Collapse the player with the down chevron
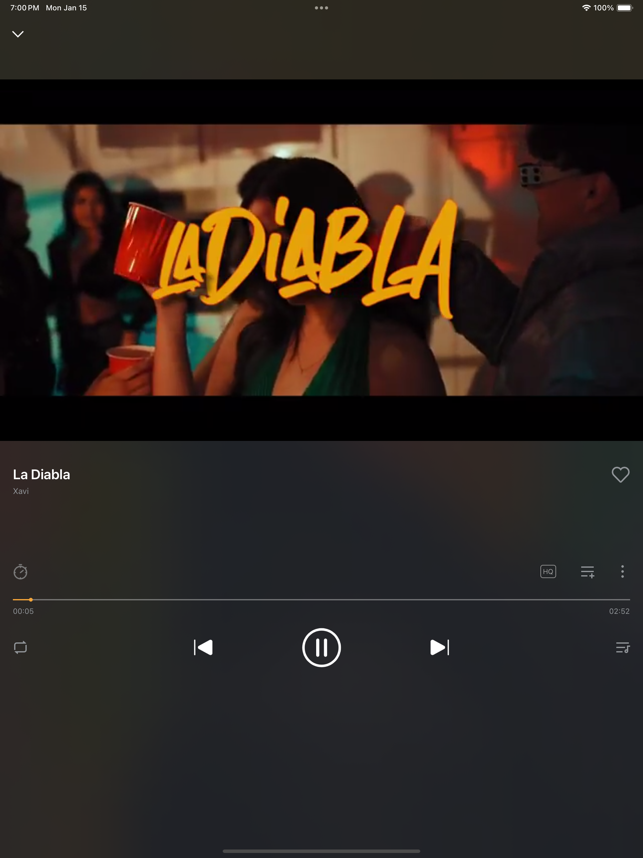 click(18, 34)
